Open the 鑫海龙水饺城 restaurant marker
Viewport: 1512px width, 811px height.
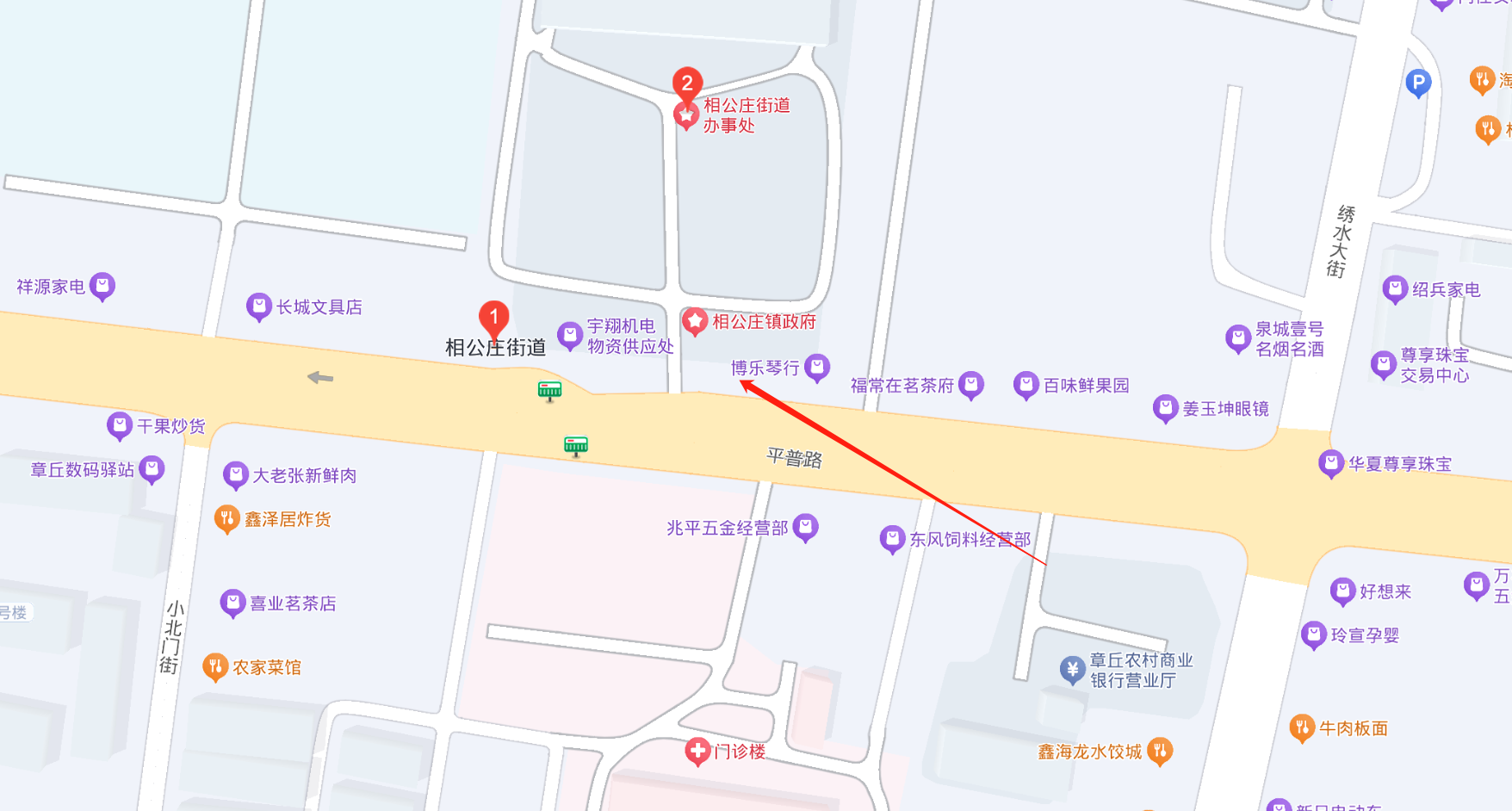tap(1160, 751)
